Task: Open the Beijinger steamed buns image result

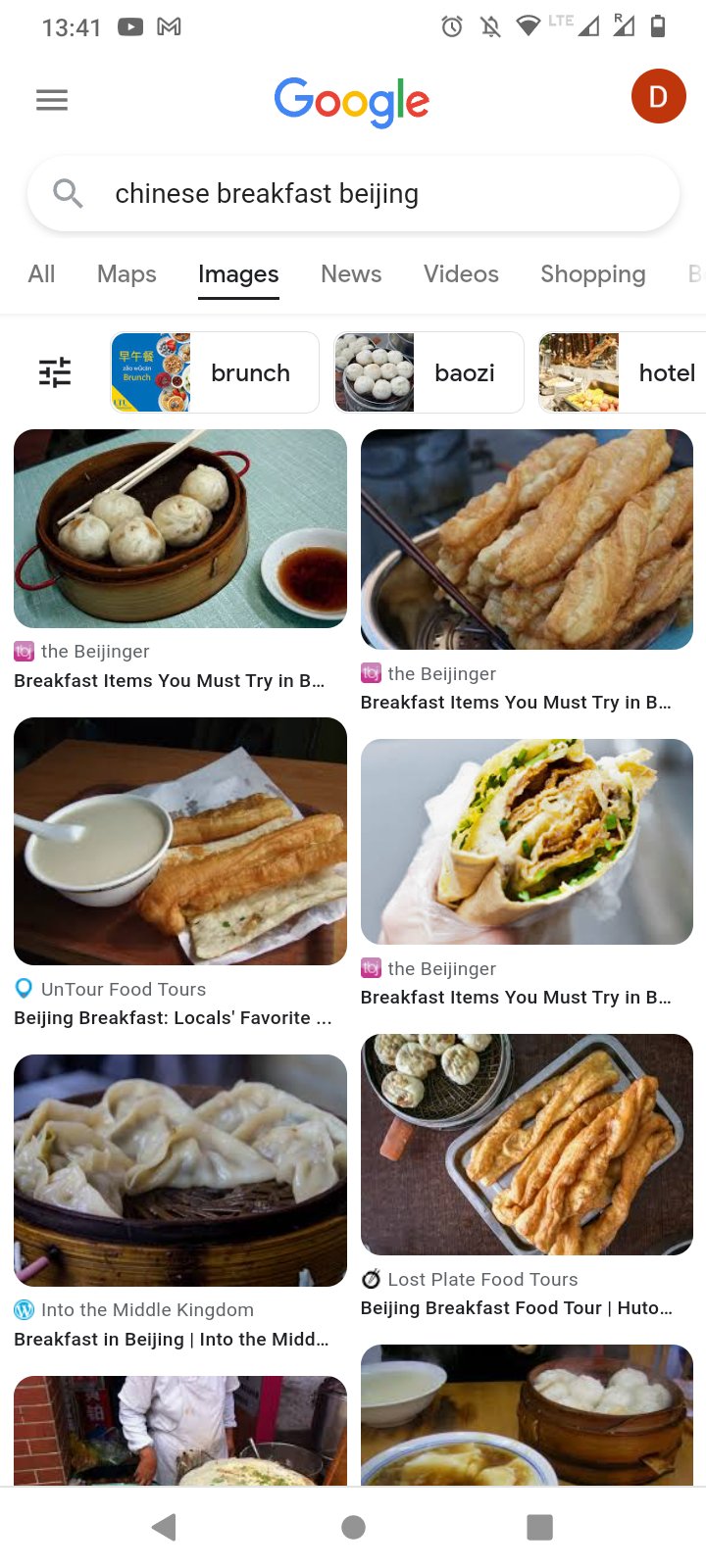Action: point(180,529)
